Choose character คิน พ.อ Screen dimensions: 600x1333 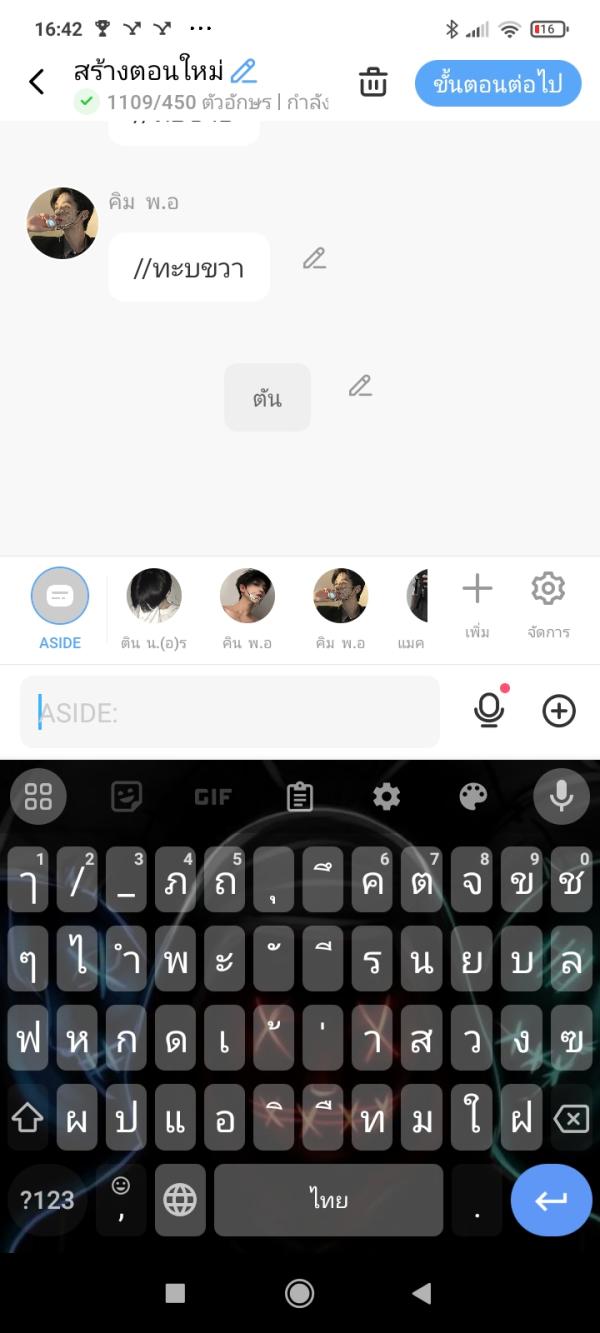coord(247,597)
